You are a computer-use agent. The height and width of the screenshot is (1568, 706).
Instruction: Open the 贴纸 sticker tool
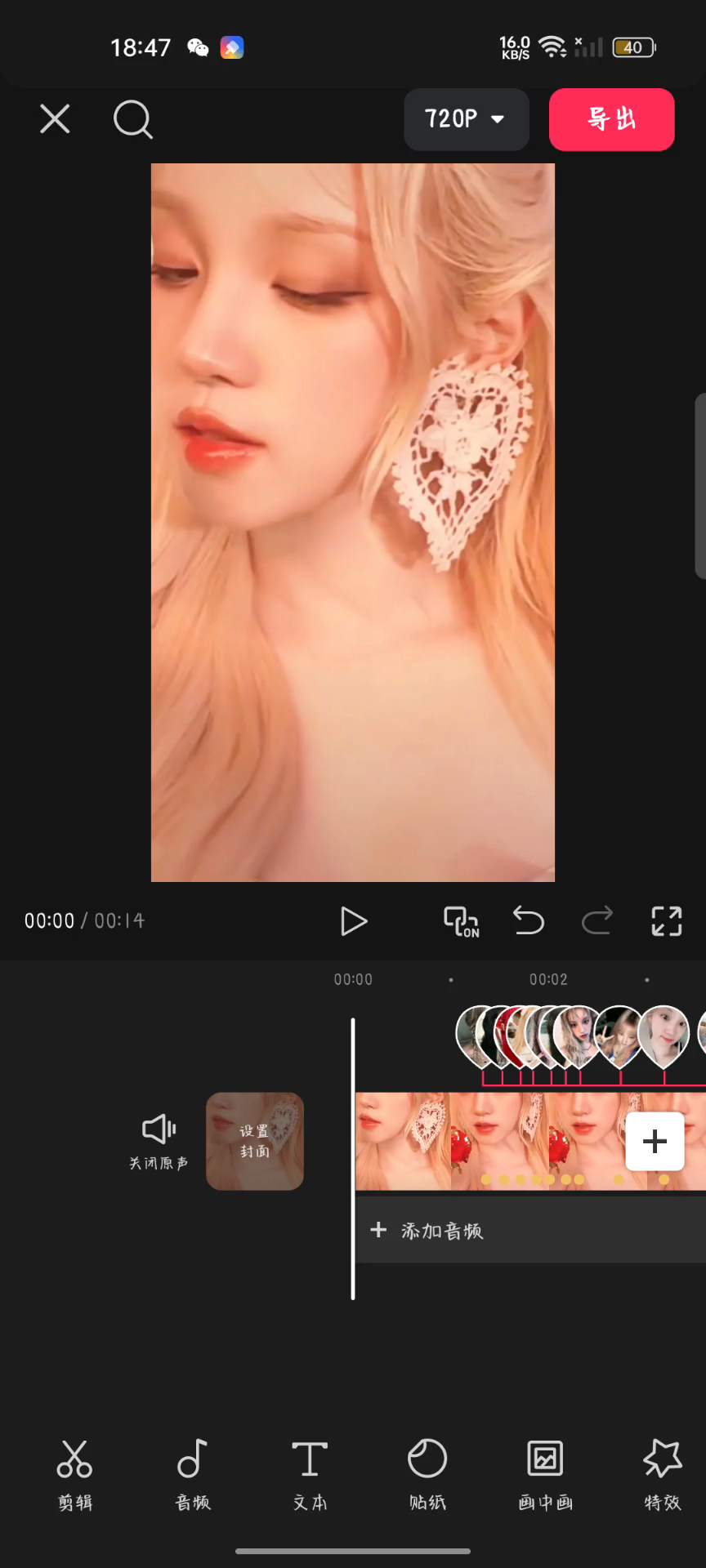coord(427,1475)
